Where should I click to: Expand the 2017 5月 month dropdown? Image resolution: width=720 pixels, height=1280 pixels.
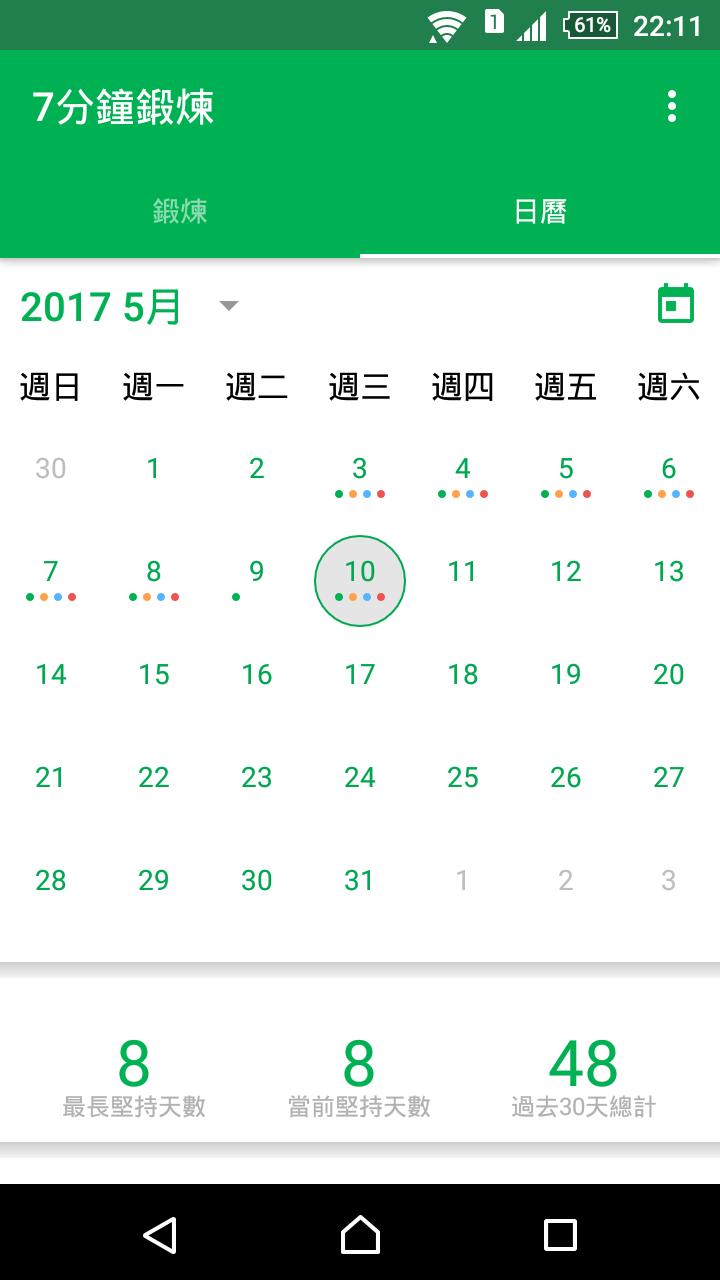tap(229, 306)
